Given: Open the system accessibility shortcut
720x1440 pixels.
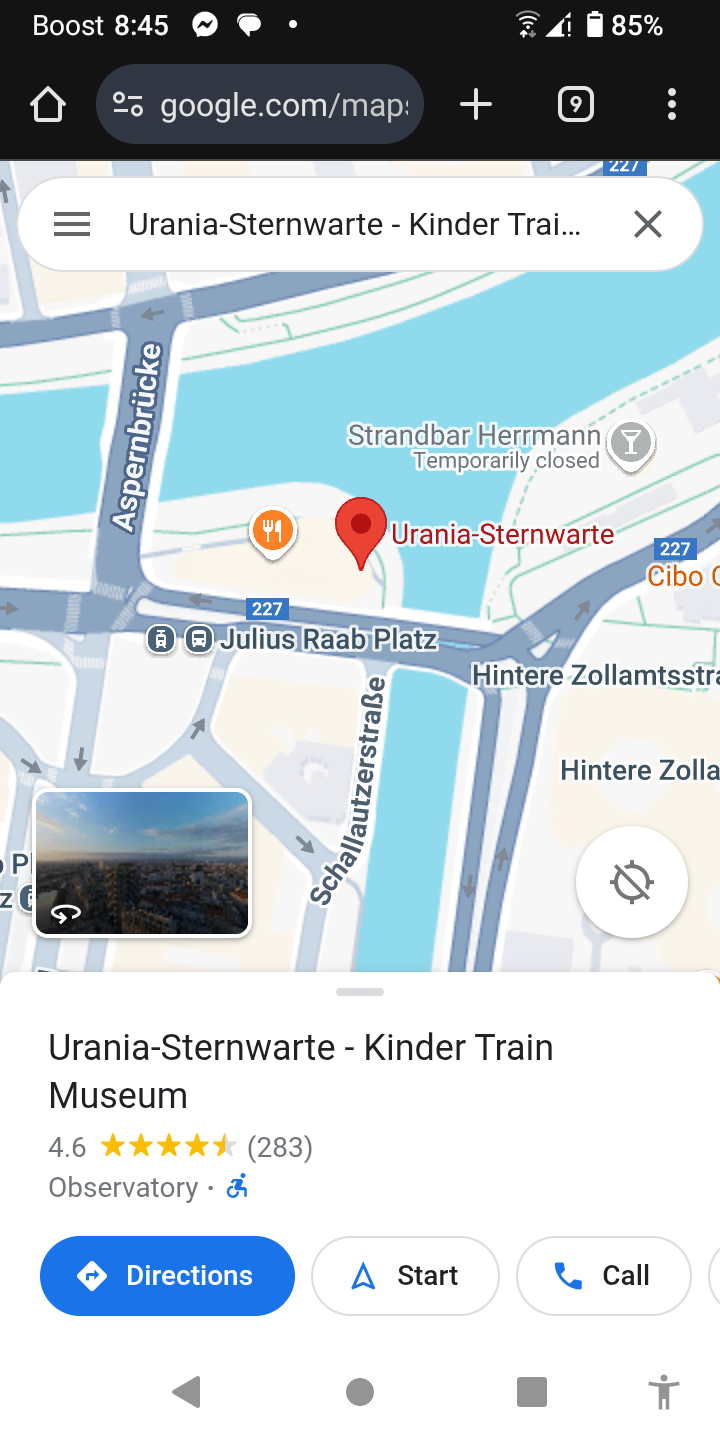Looking at the screenshot, I should pos(663,1392).
